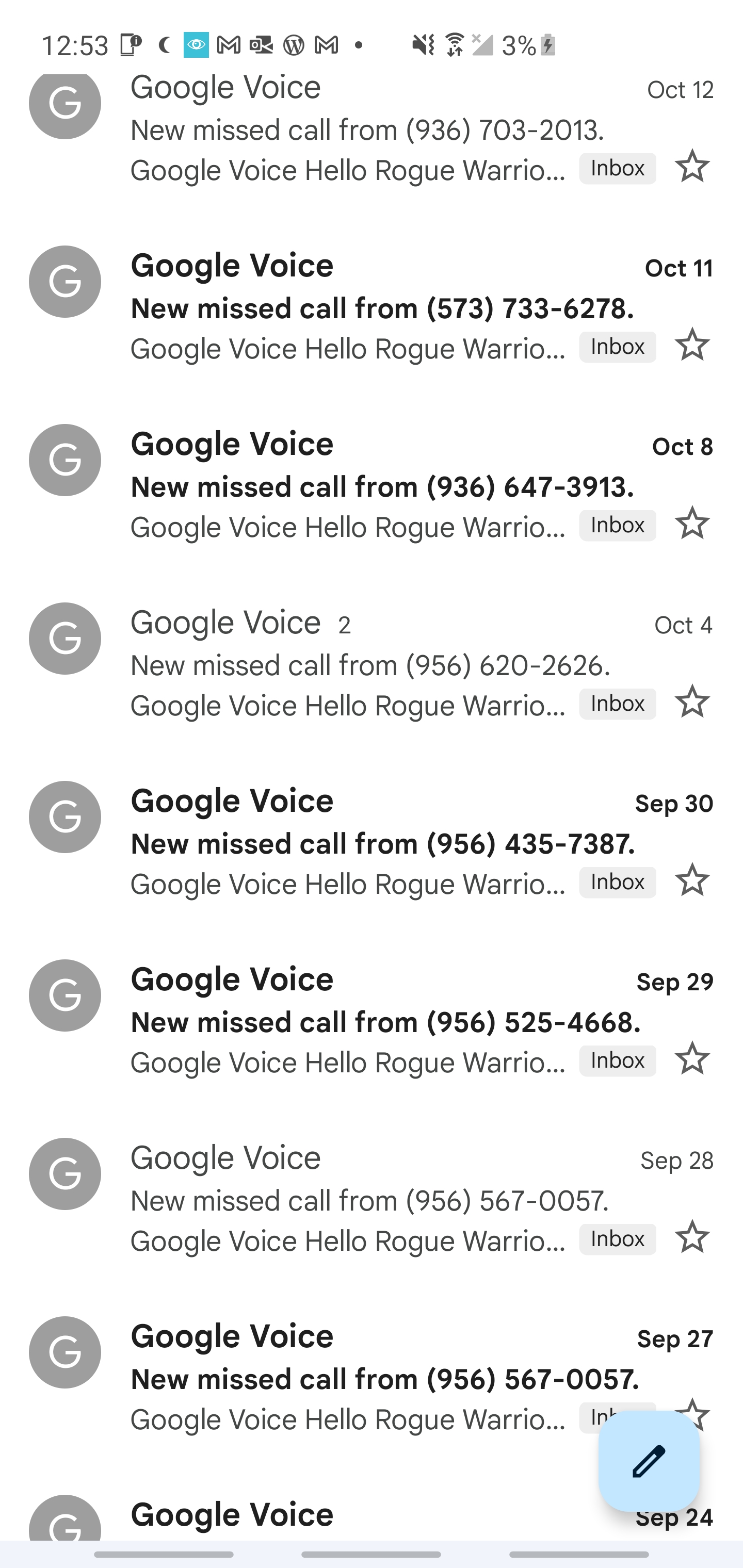This screenshot has width=743, height=1568.
Task: Compose a new email
Action: (x=649, y=1461)
